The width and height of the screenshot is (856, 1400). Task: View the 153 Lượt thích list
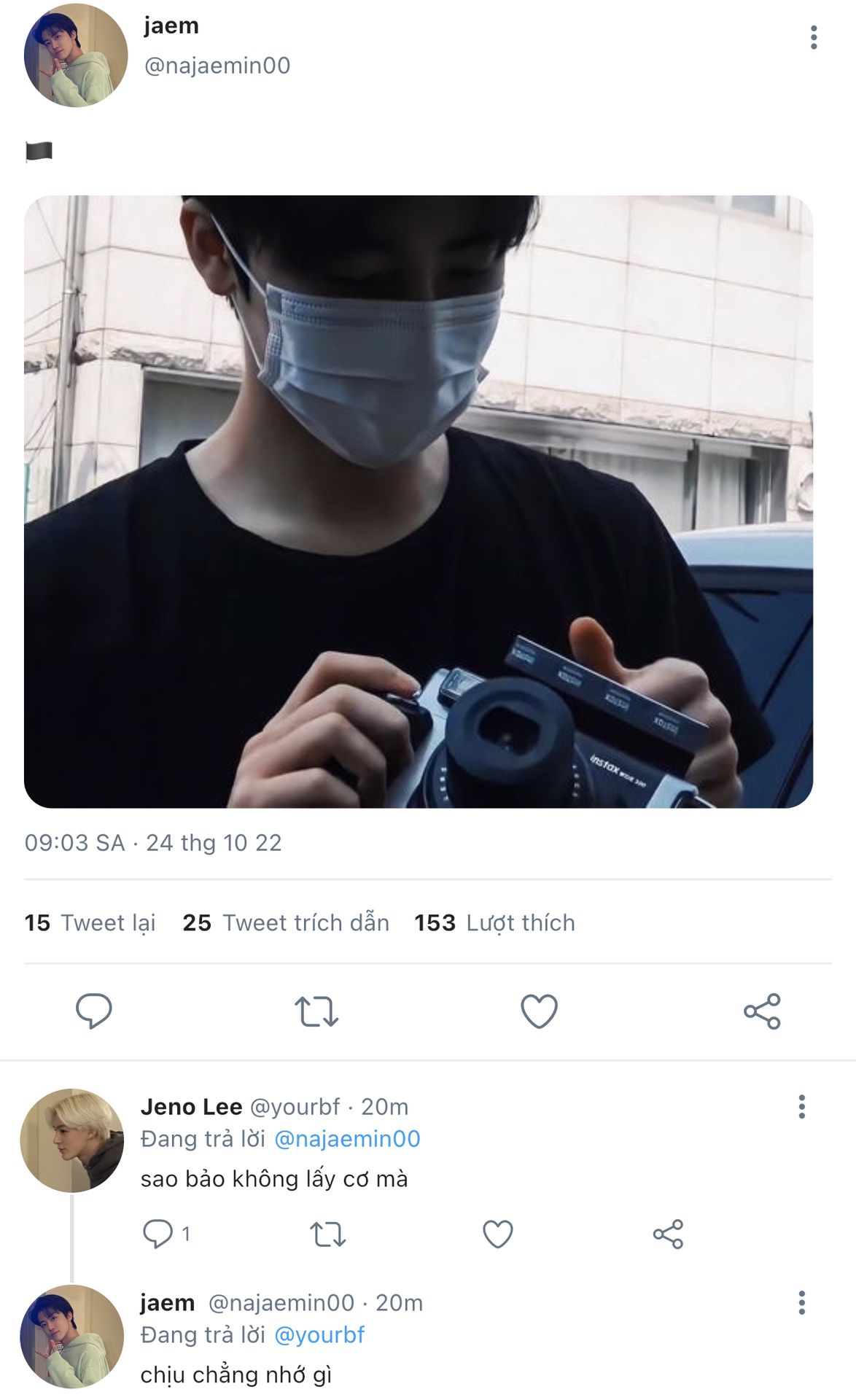pos(494,922)
